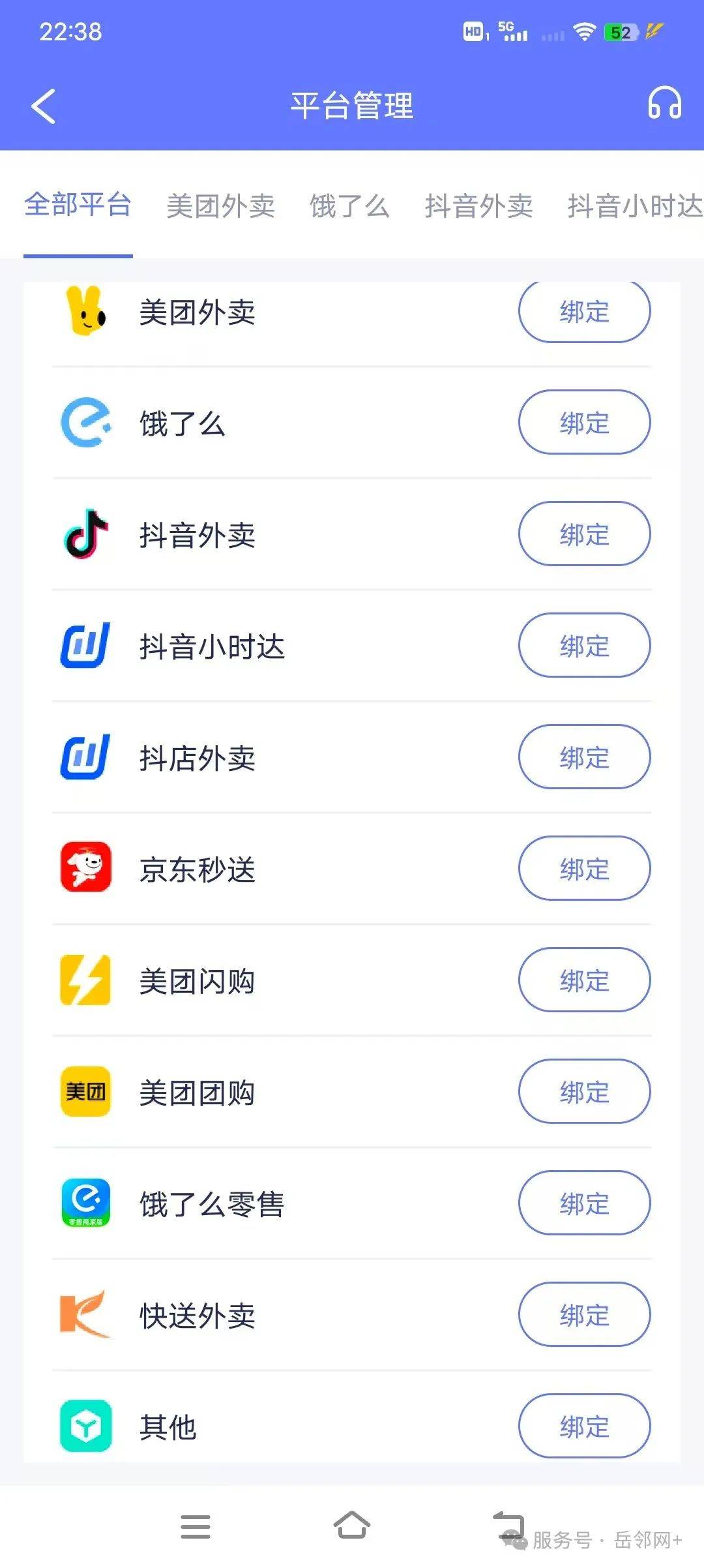Tap 绑定 next to 抖音外卖 row
704x1568 pixels.
point(584,534)
